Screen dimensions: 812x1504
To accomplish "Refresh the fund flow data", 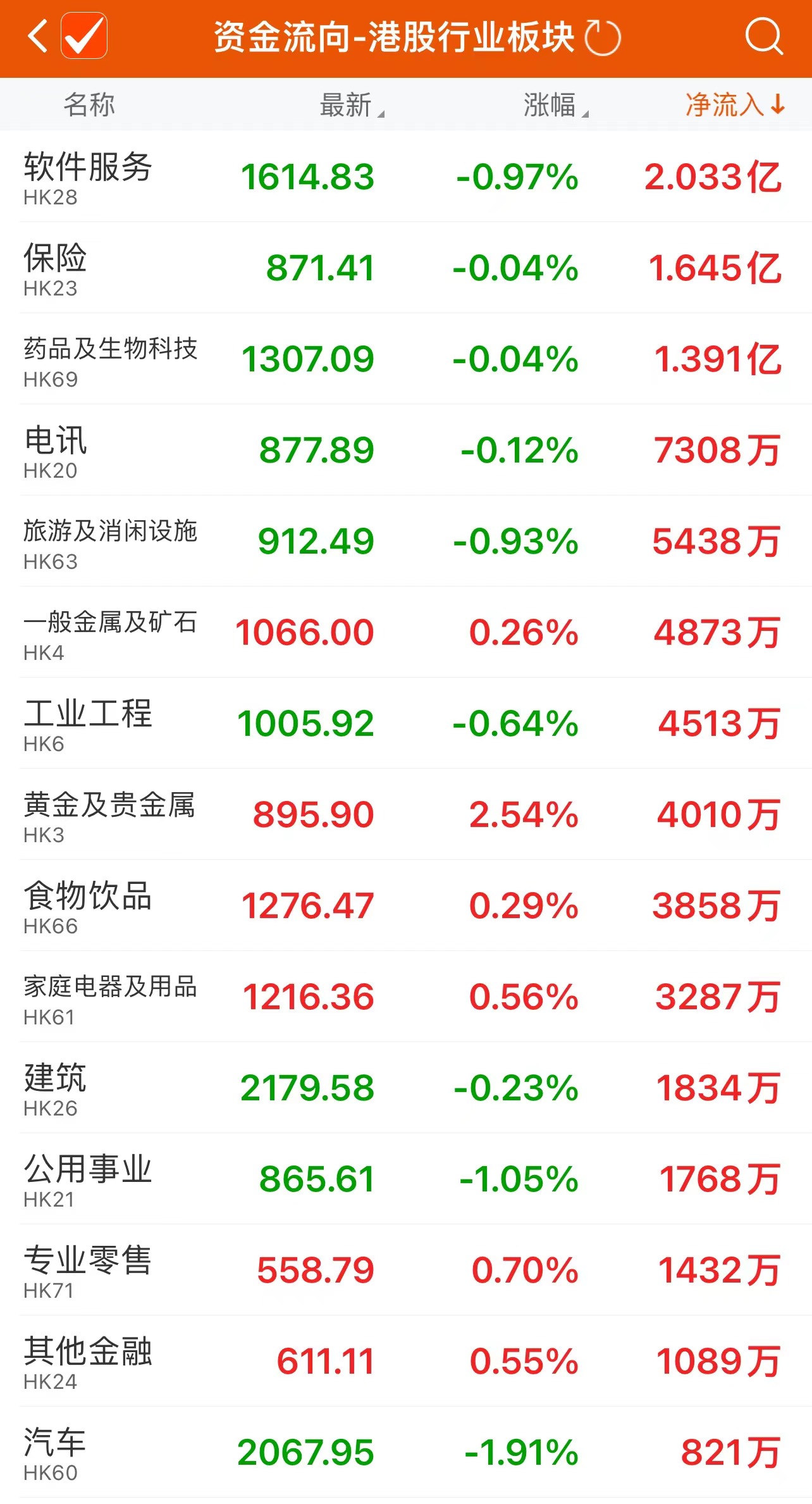I will [602, 38].
